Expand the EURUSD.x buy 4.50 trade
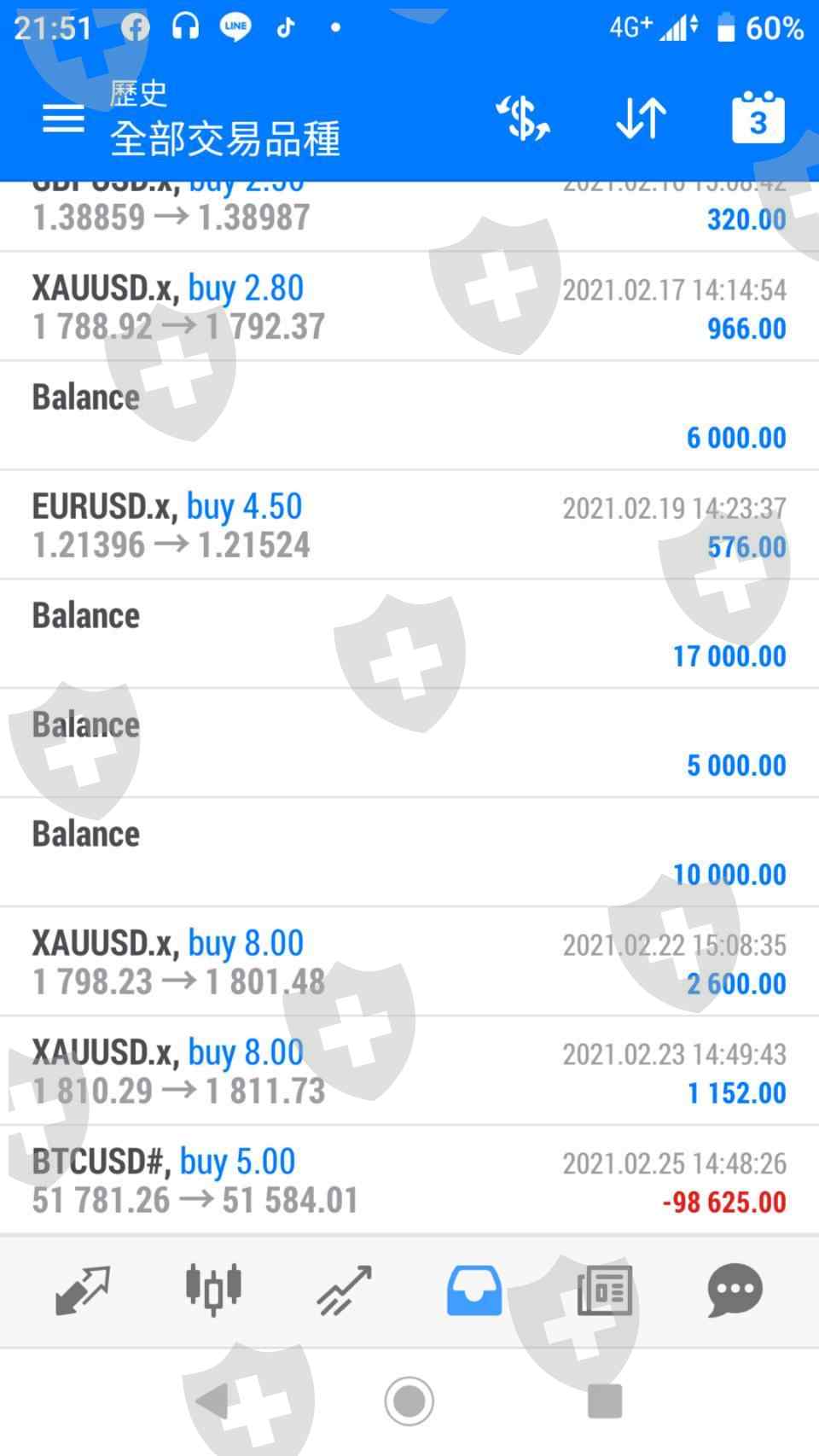819x1456 pixels. pos(409,526)
